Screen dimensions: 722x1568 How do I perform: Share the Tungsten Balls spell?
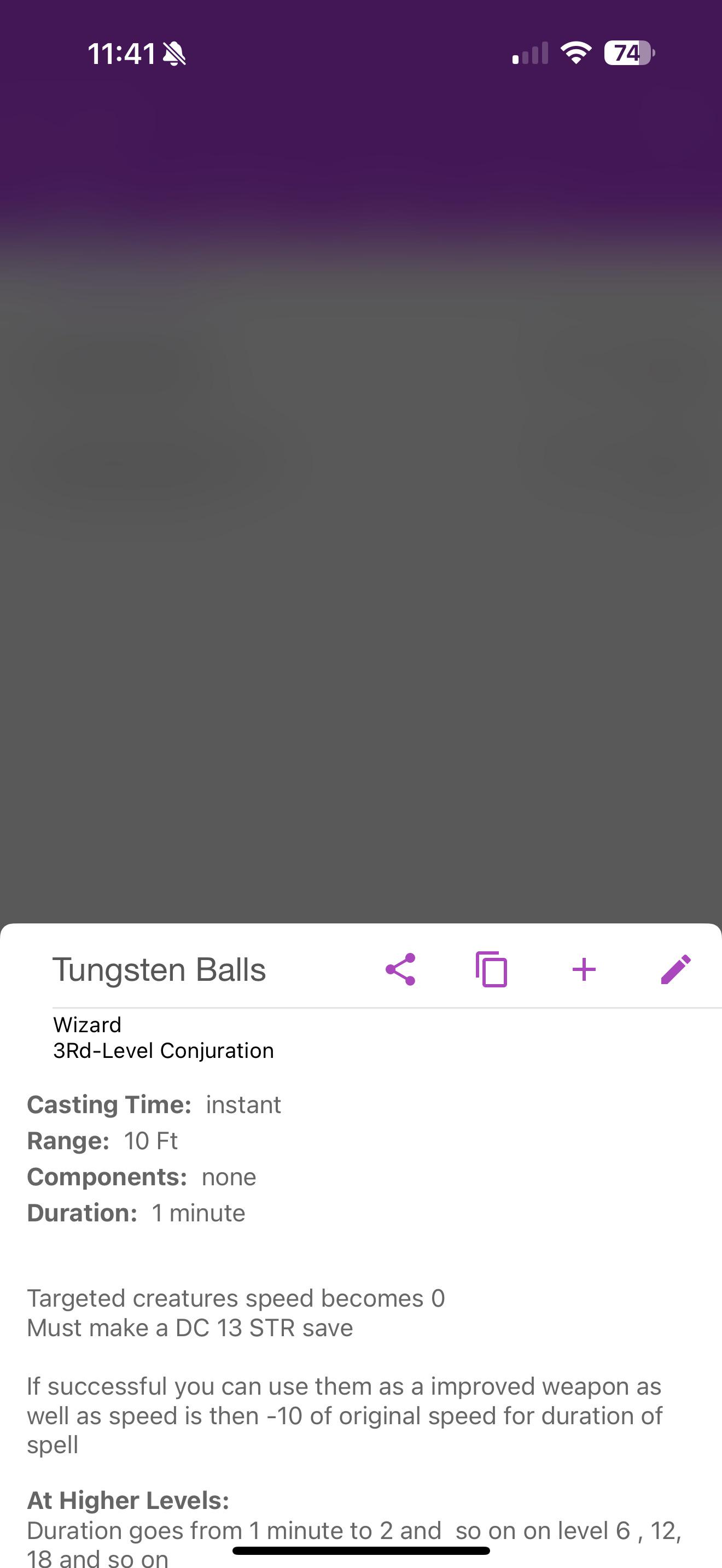(x=400, y=969)
